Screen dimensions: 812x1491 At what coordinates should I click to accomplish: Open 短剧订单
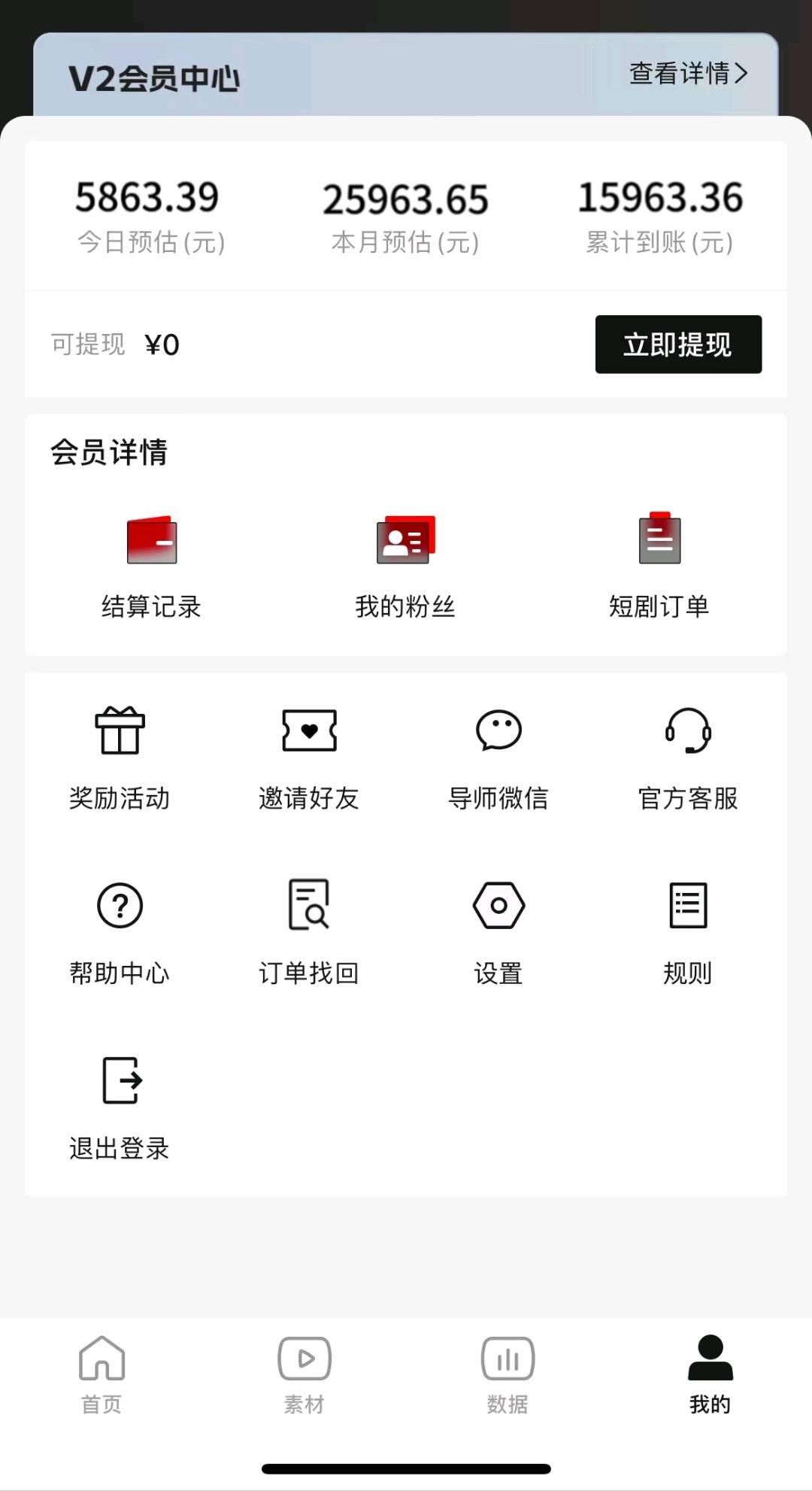(x=659, y=564)
